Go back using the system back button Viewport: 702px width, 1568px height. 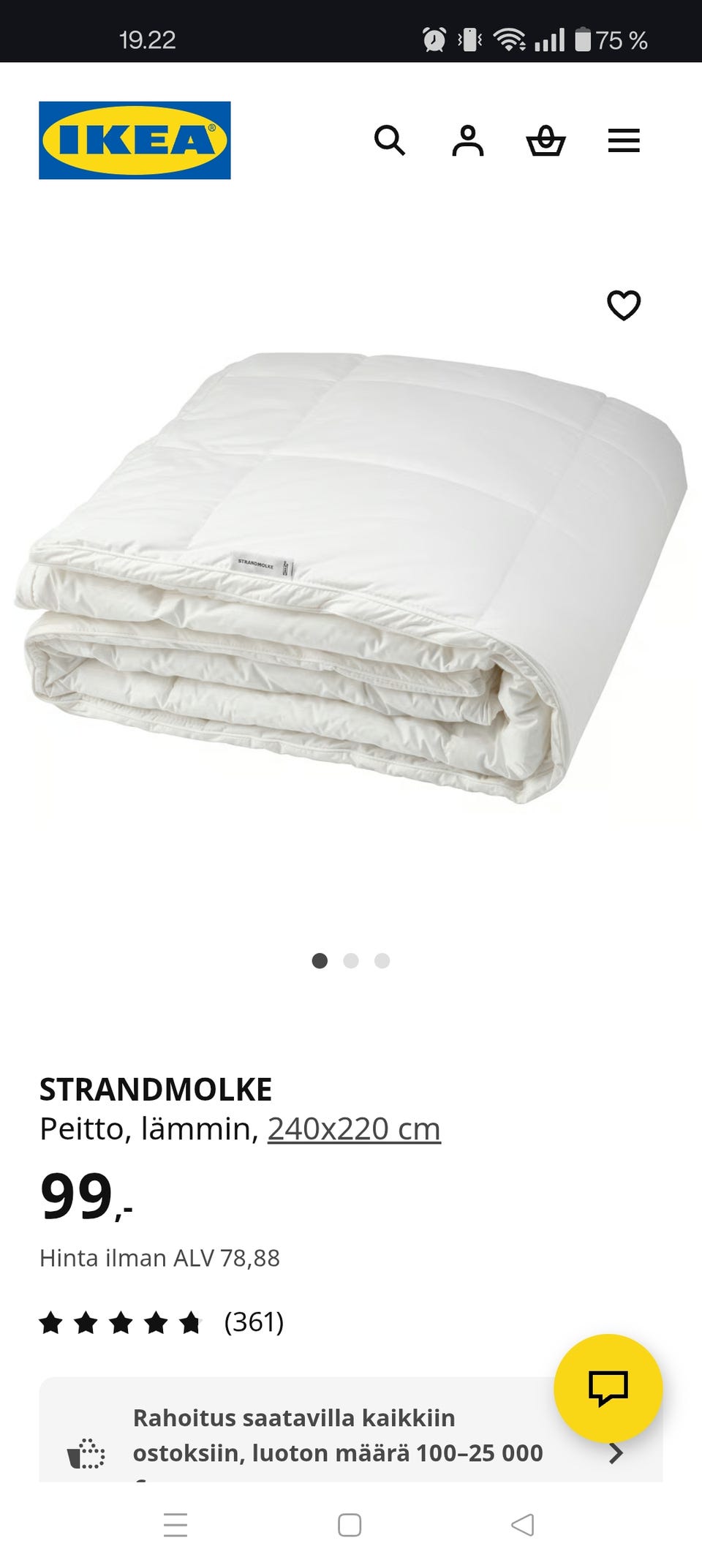(x=522, y=1525)
